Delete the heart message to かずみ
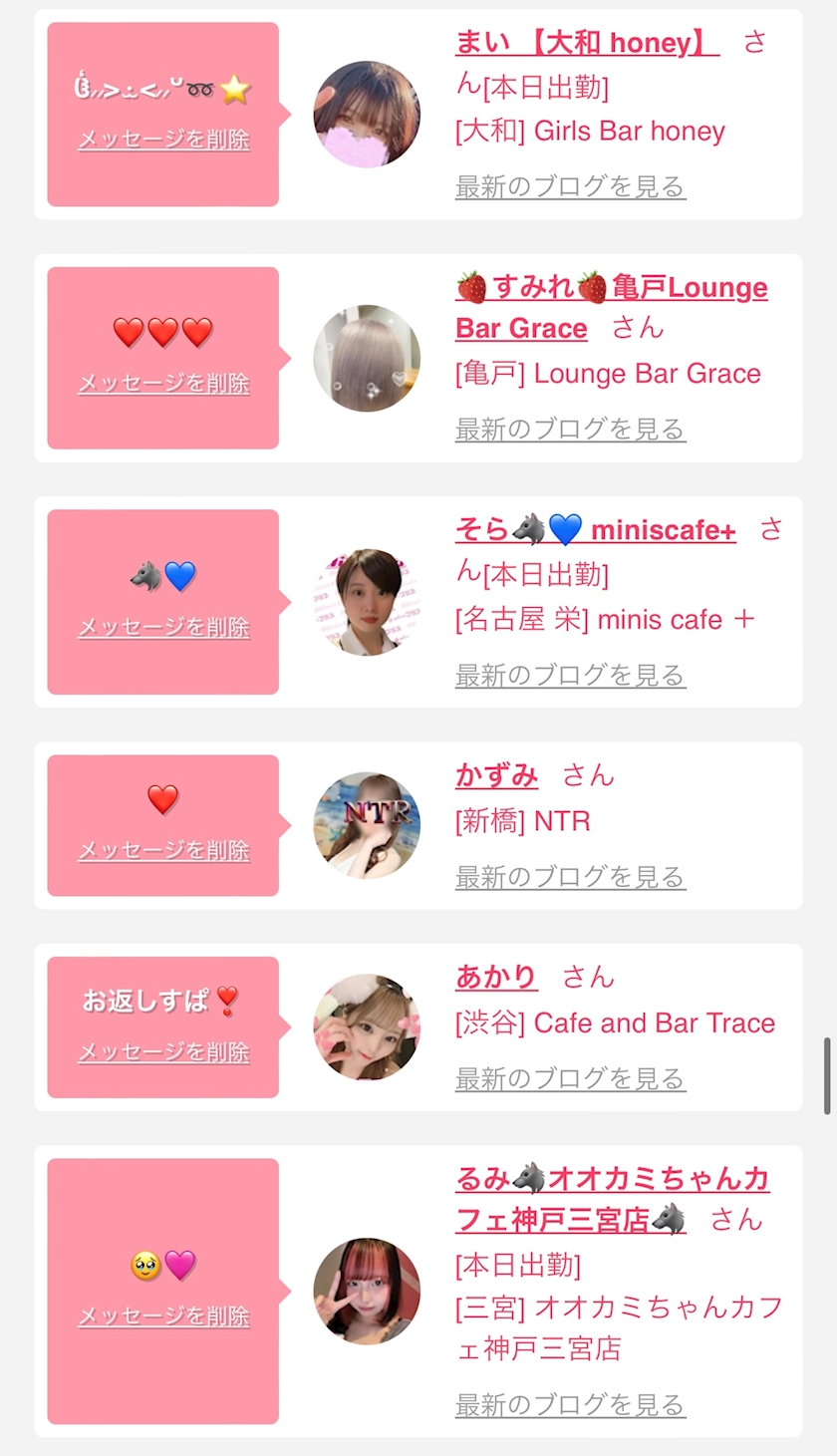This screenshot has height=1456, width=837. [x=163, y=851]
